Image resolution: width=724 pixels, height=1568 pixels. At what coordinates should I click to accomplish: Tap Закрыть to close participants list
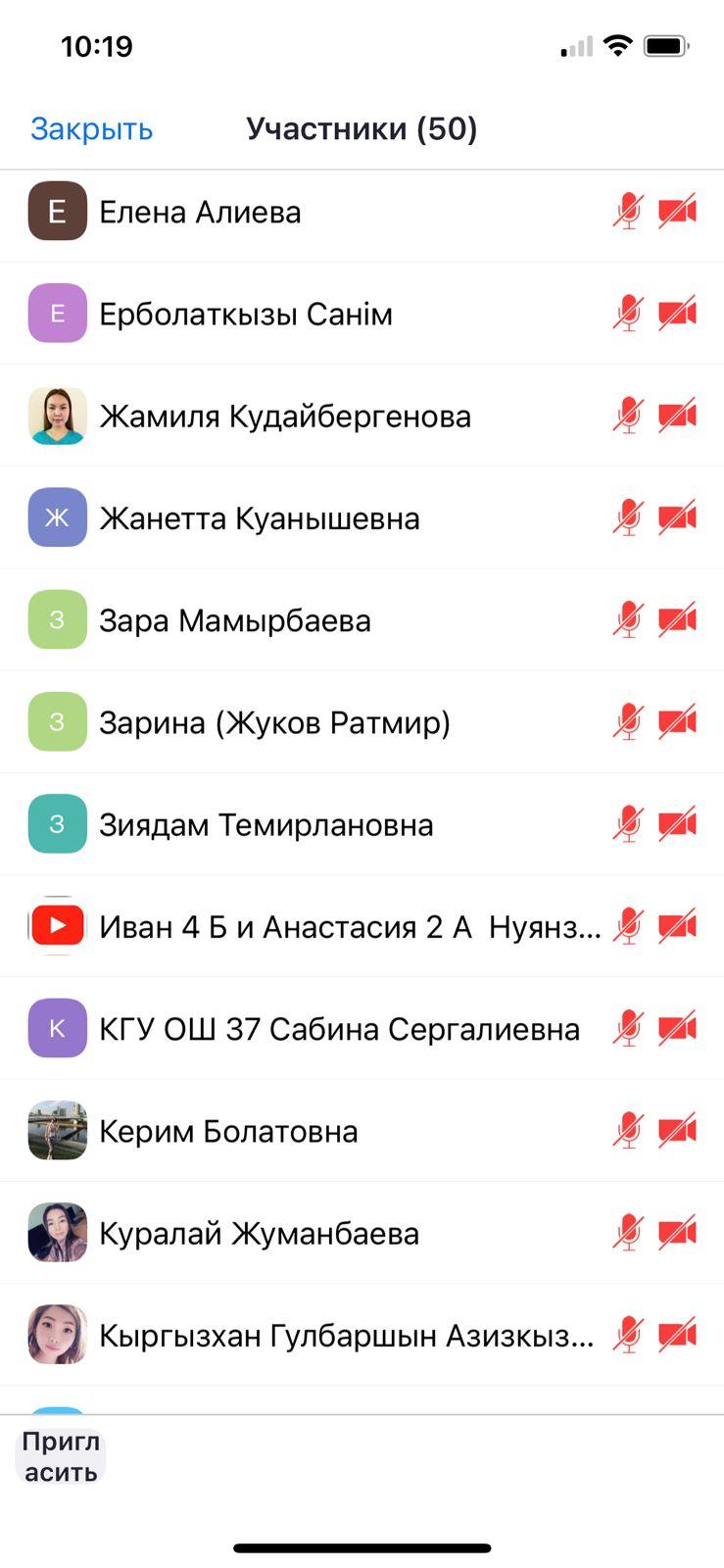click(91, 129)
